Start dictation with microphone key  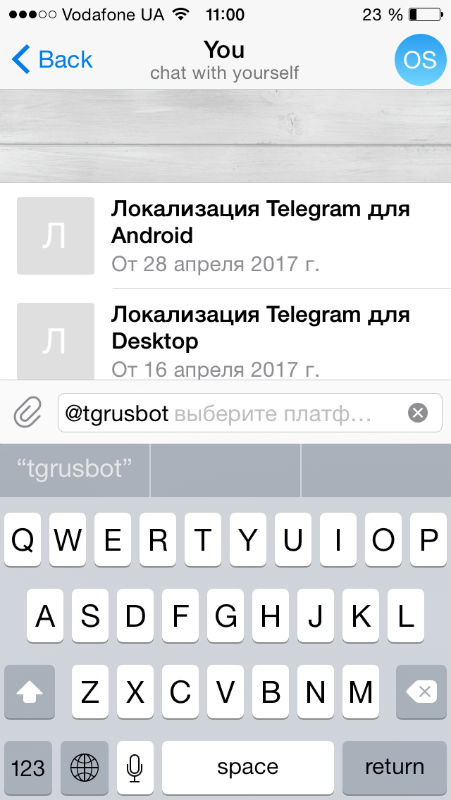tap(135, 767)
